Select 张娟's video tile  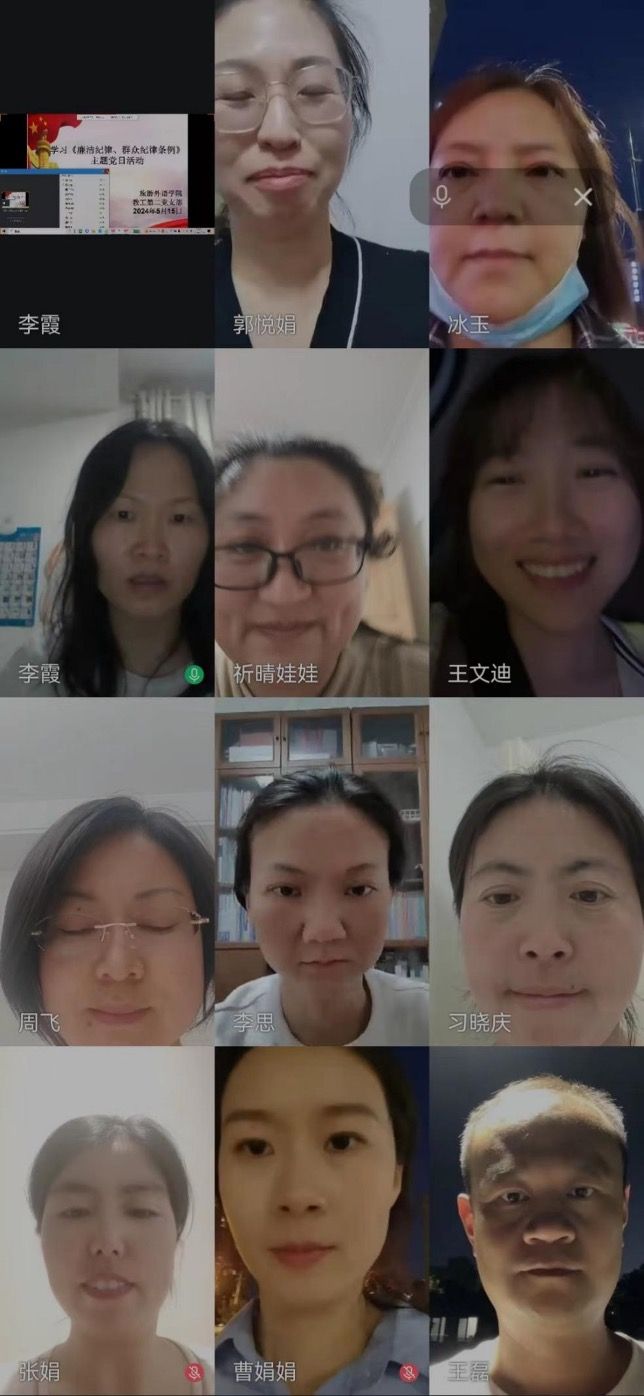coord(107,1220)
